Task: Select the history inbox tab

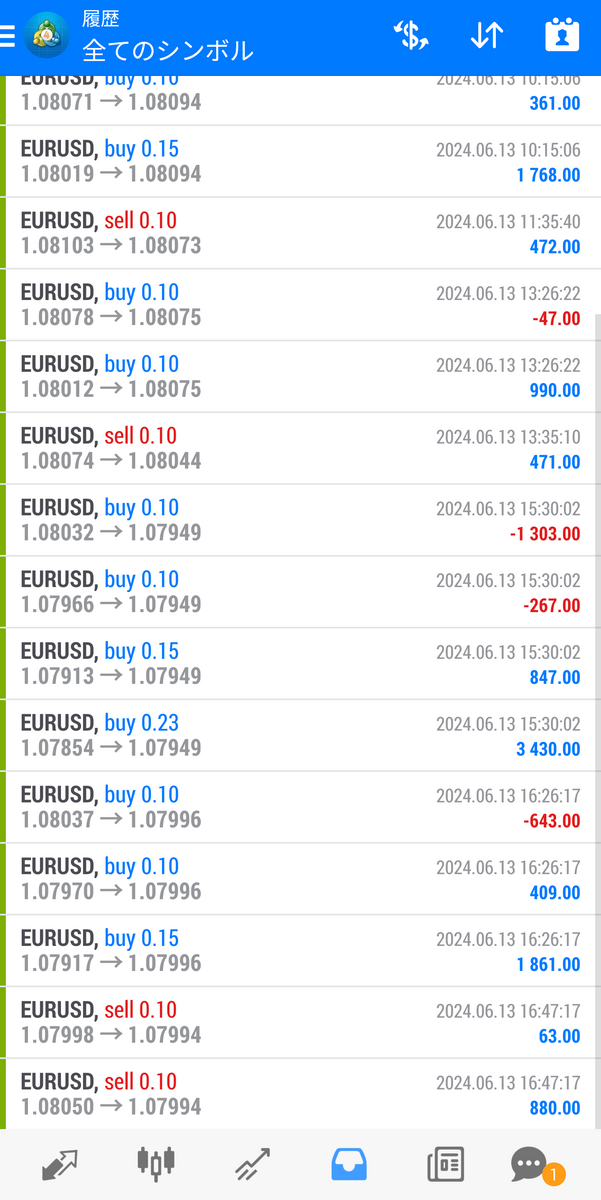Action: click(349, 1165)
